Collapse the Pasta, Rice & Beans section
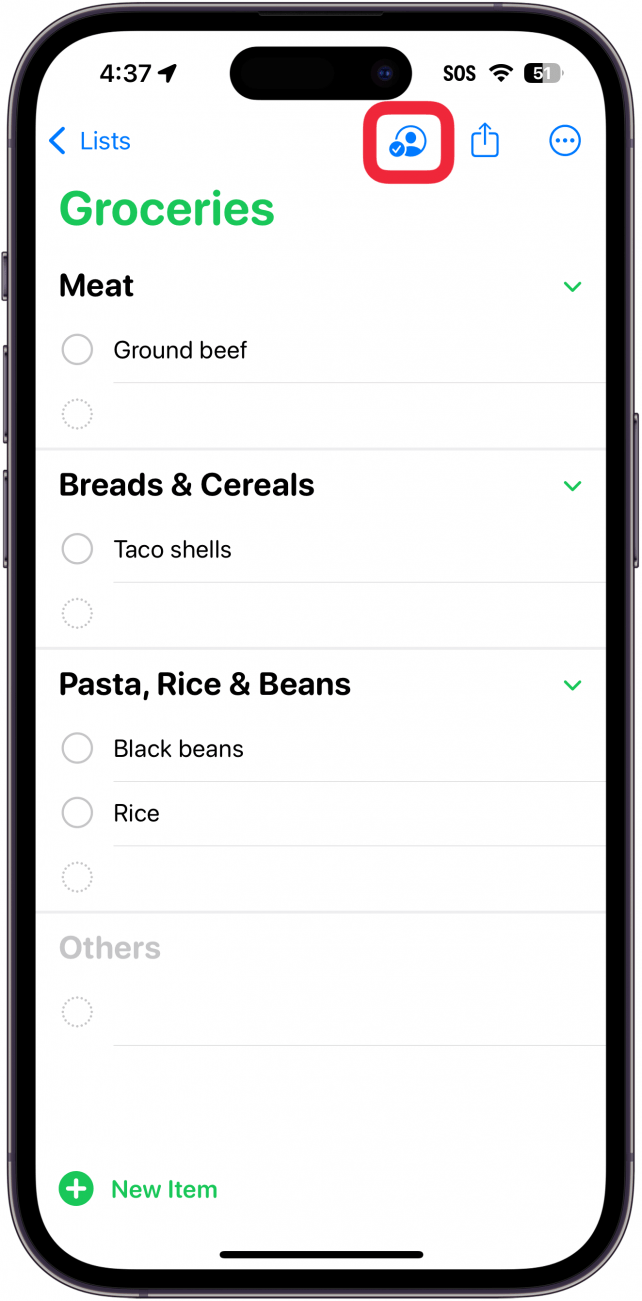Image resolution: width=642 pixels, height=1301 pixels. pos(572,686)
